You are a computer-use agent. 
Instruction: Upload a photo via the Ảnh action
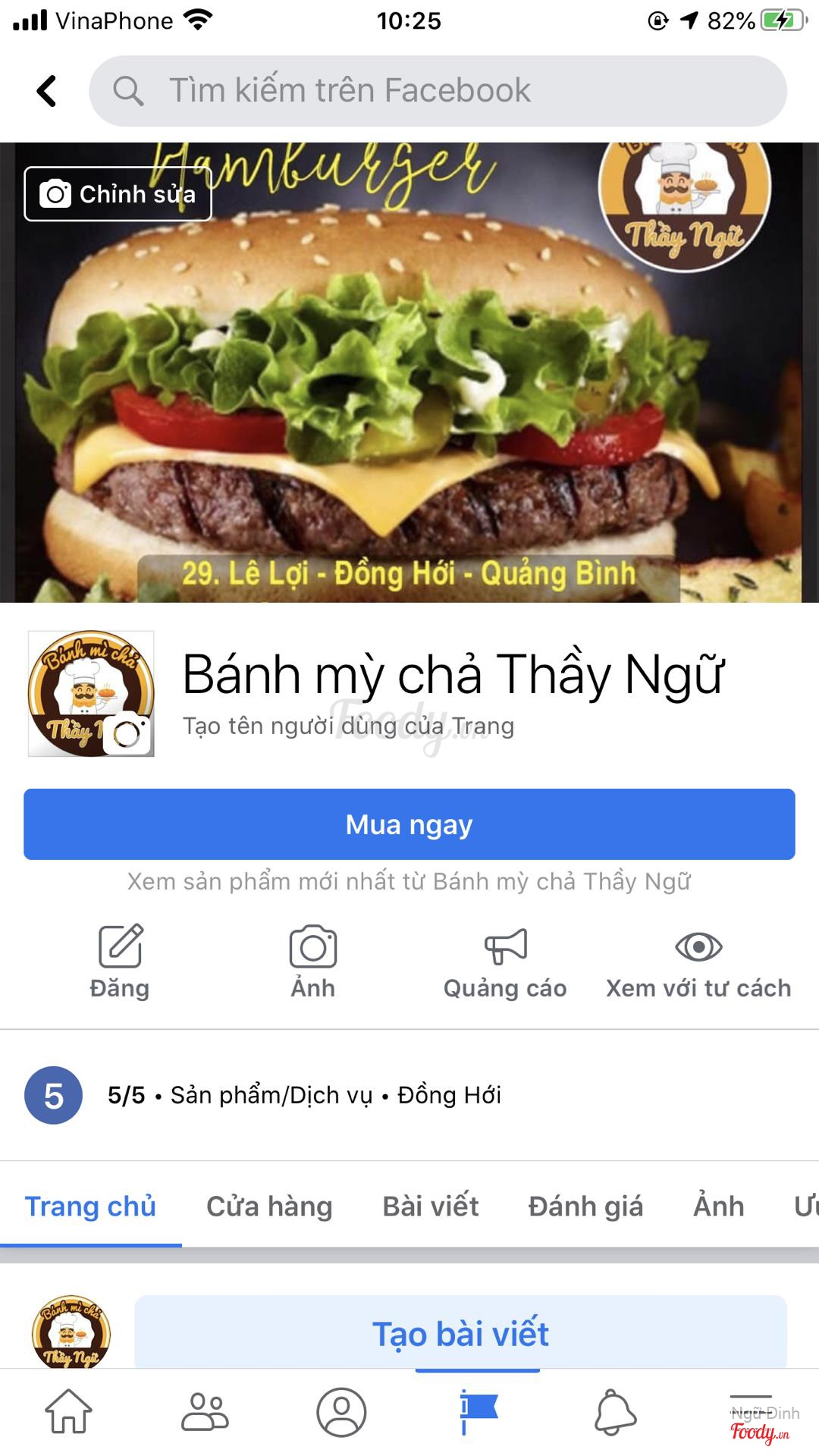313,962
